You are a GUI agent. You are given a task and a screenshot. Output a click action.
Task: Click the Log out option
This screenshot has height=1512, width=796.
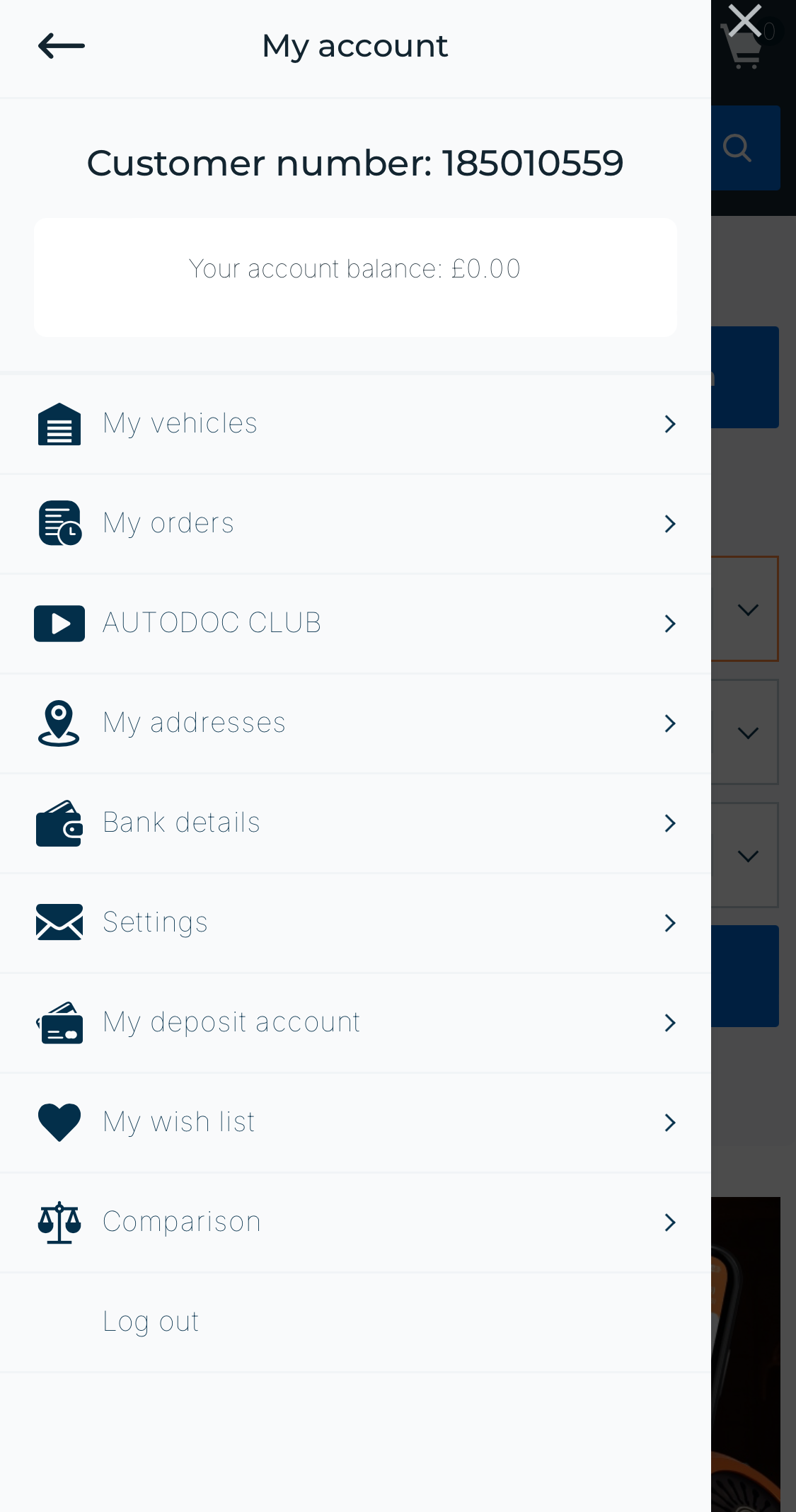(150, 1320)
